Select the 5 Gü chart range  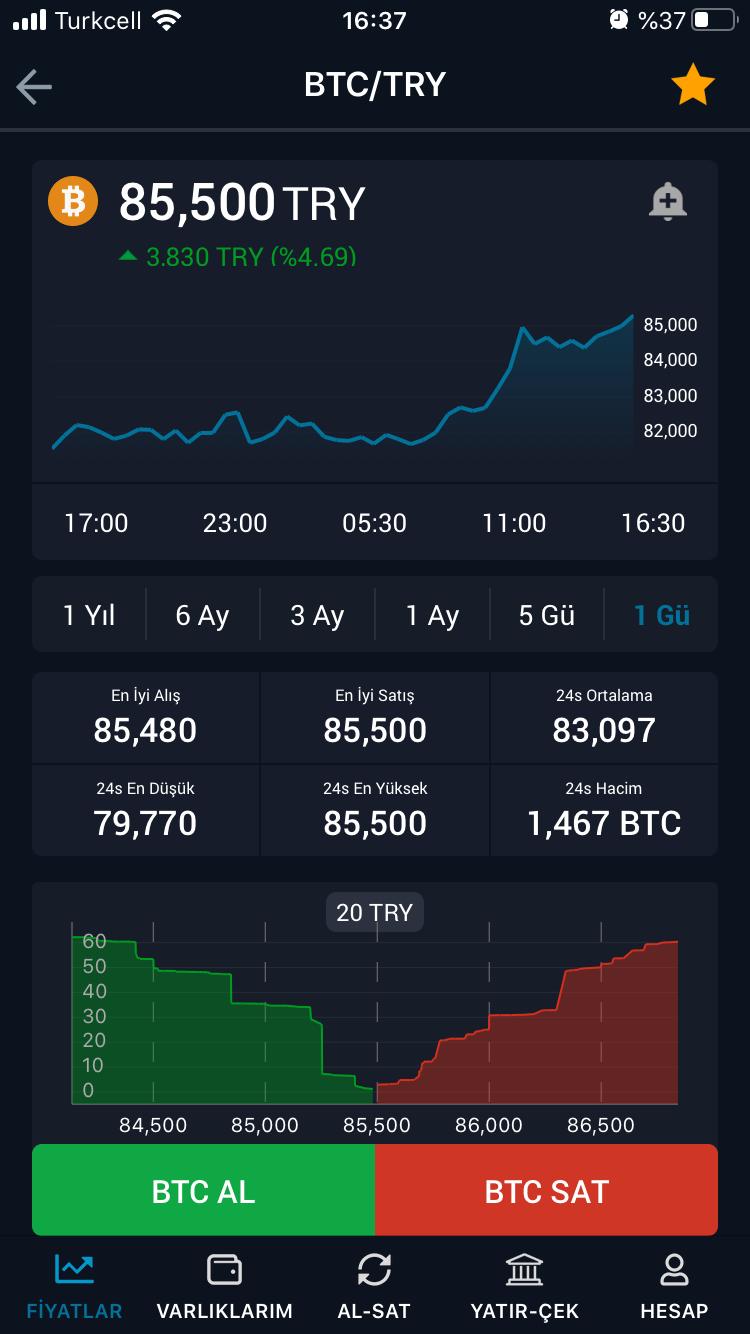click(547, 615)
